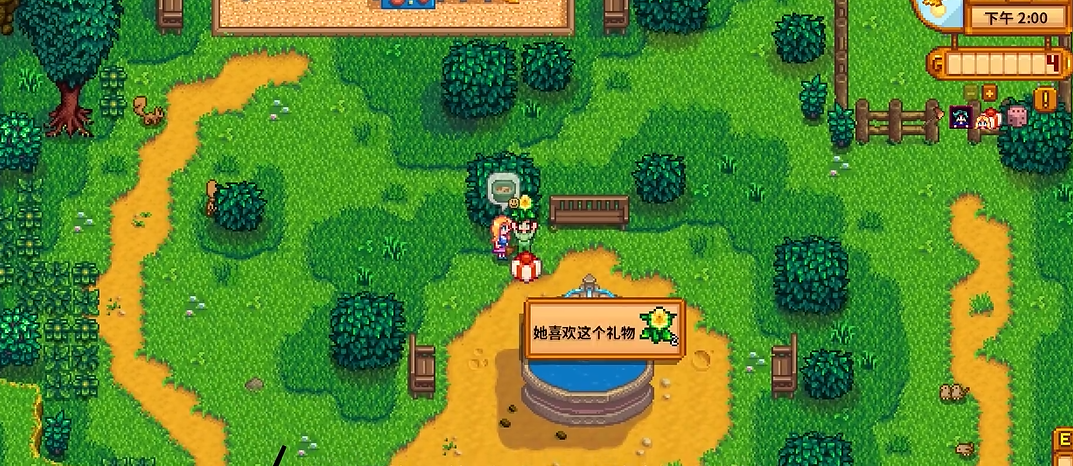Open the quest journal exclamation button

point(1045,98)
